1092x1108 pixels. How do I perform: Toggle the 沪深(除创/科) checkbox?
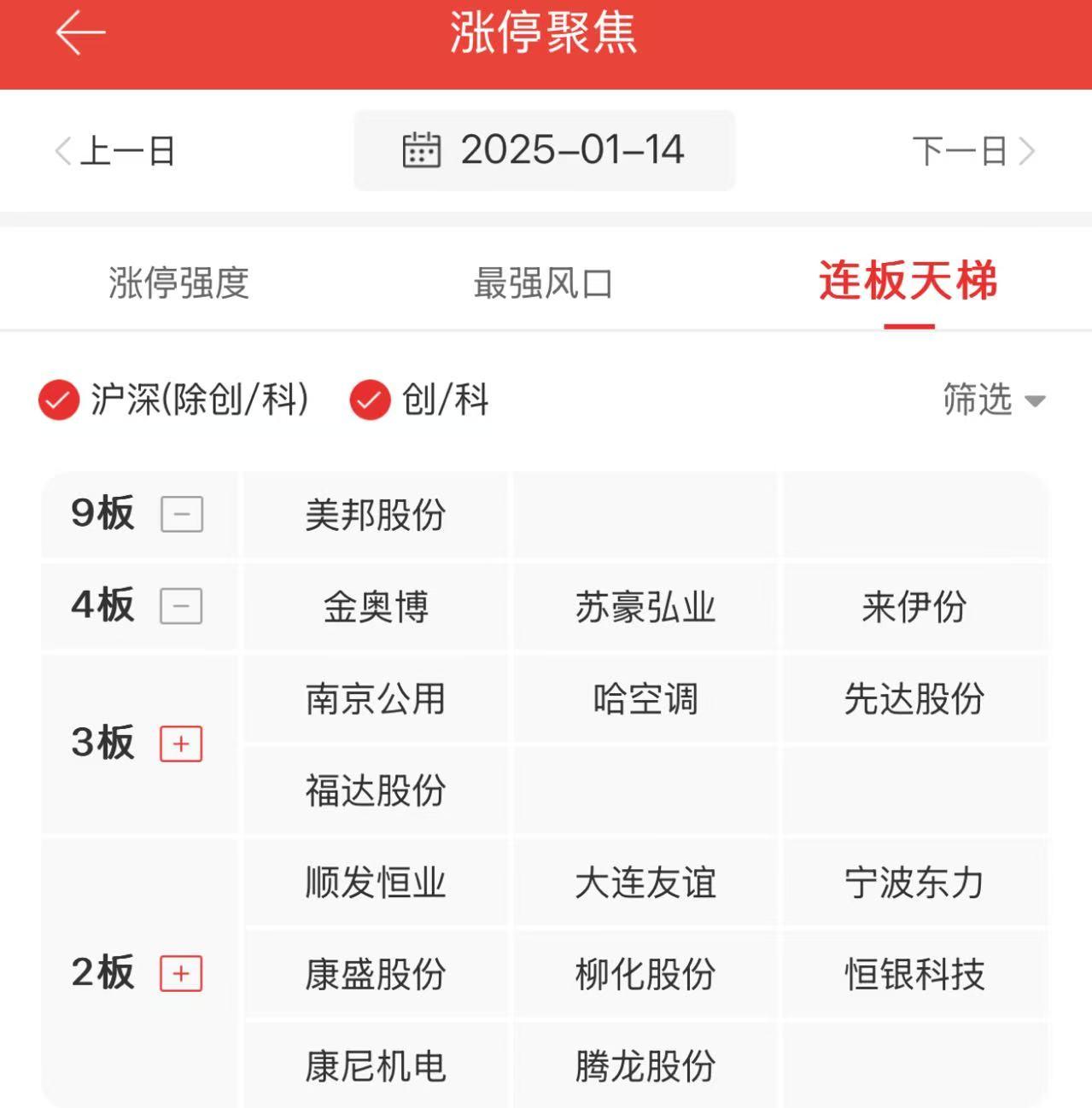tap(56, 399)
